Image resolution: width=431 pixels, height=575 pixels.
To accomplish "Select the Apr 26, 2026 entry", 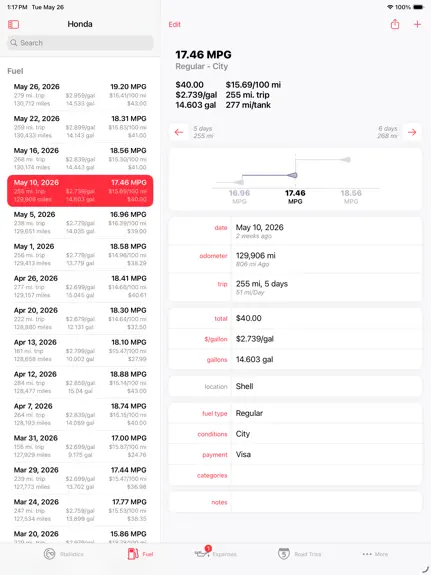I will pyautogui.click(x=80, y=286).
